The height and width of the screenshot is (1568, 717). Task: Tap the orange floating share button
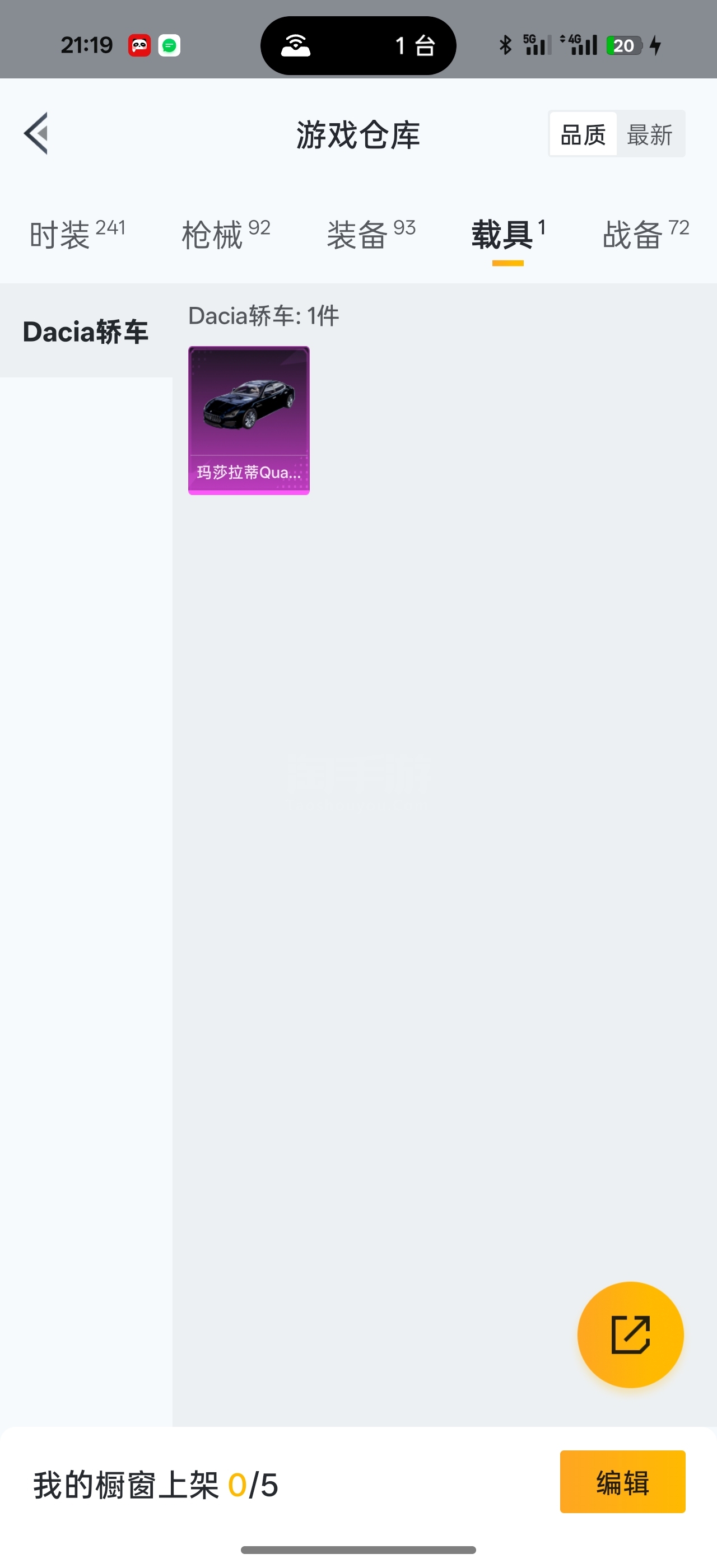click(630, 1335)
